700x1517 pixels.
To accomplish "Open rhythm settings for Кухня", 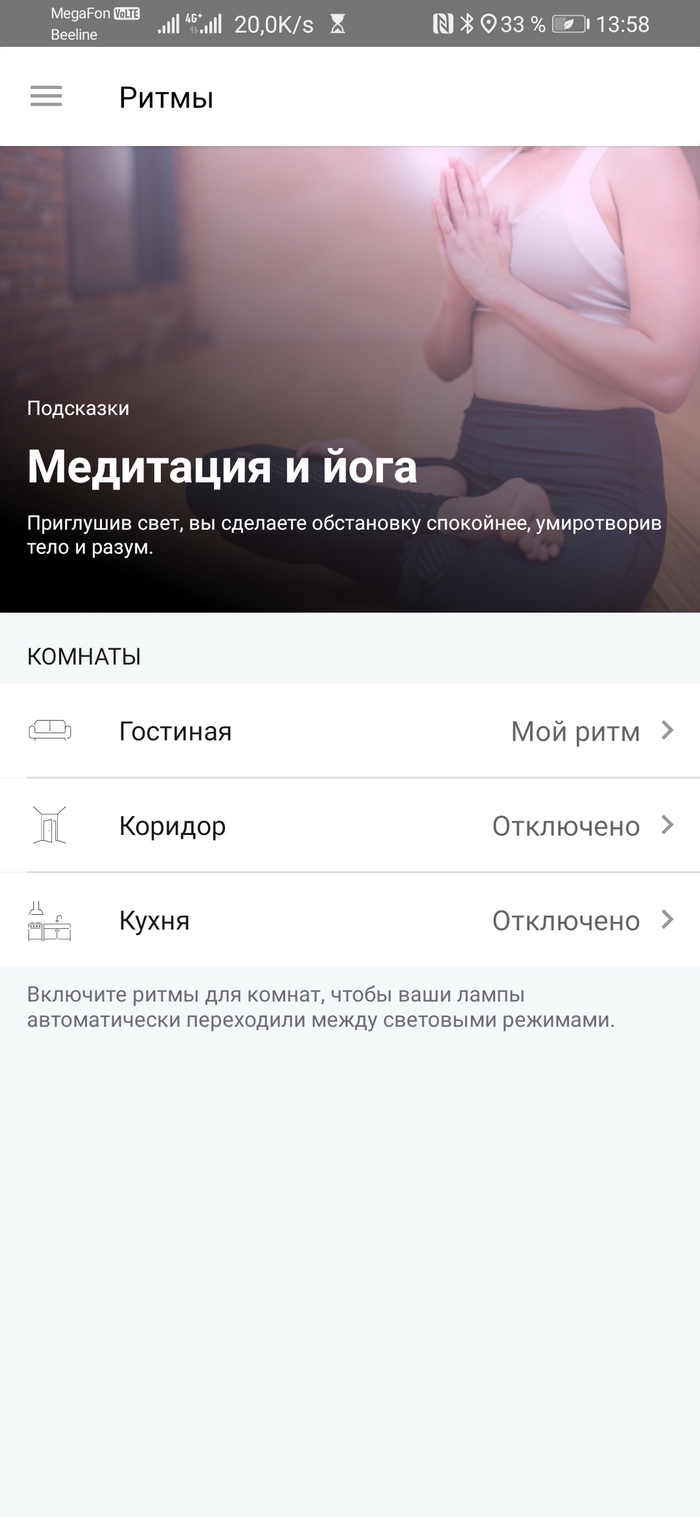I will click(x=350, y=920).
